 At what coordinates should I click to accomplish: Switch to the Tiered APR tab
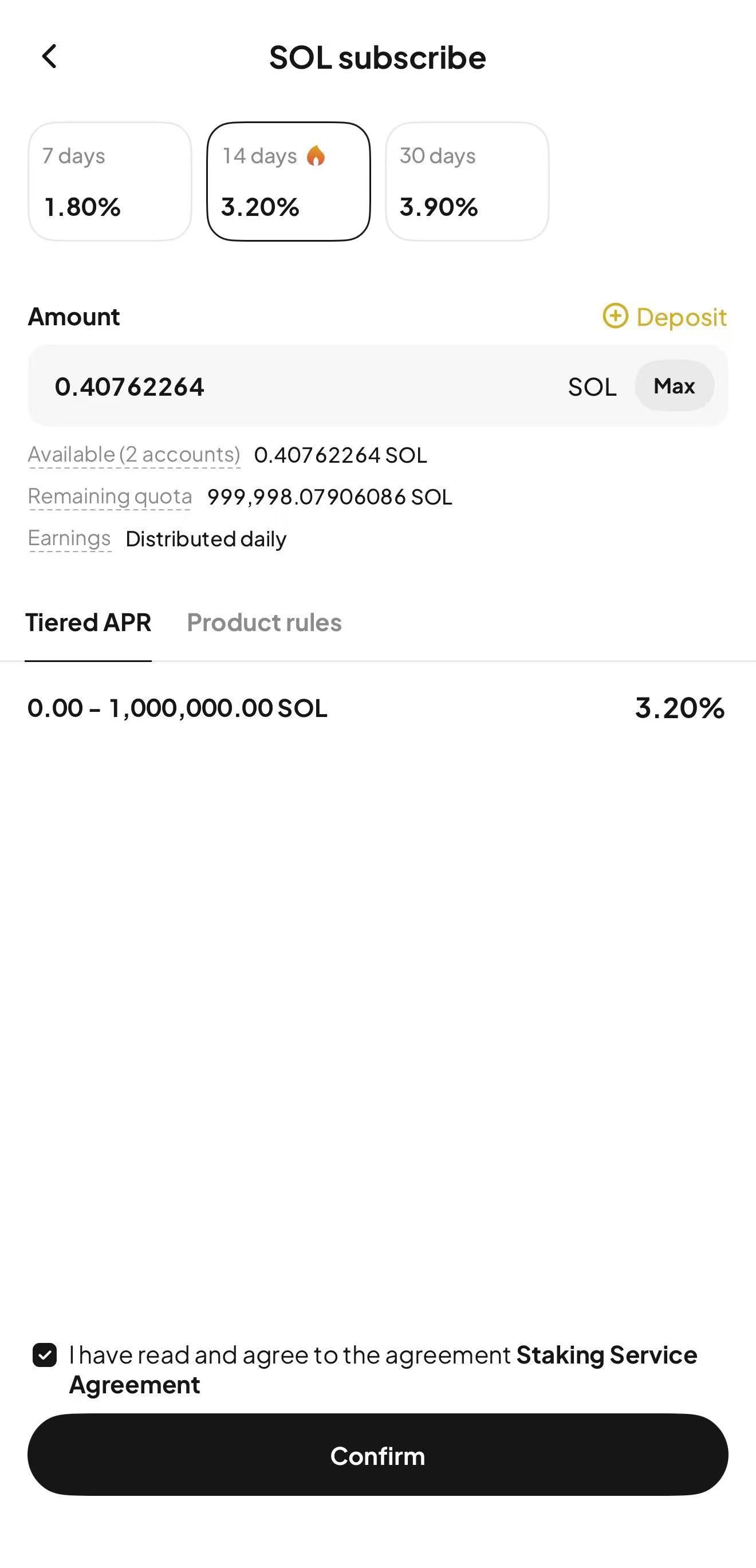tap(88, 623)
